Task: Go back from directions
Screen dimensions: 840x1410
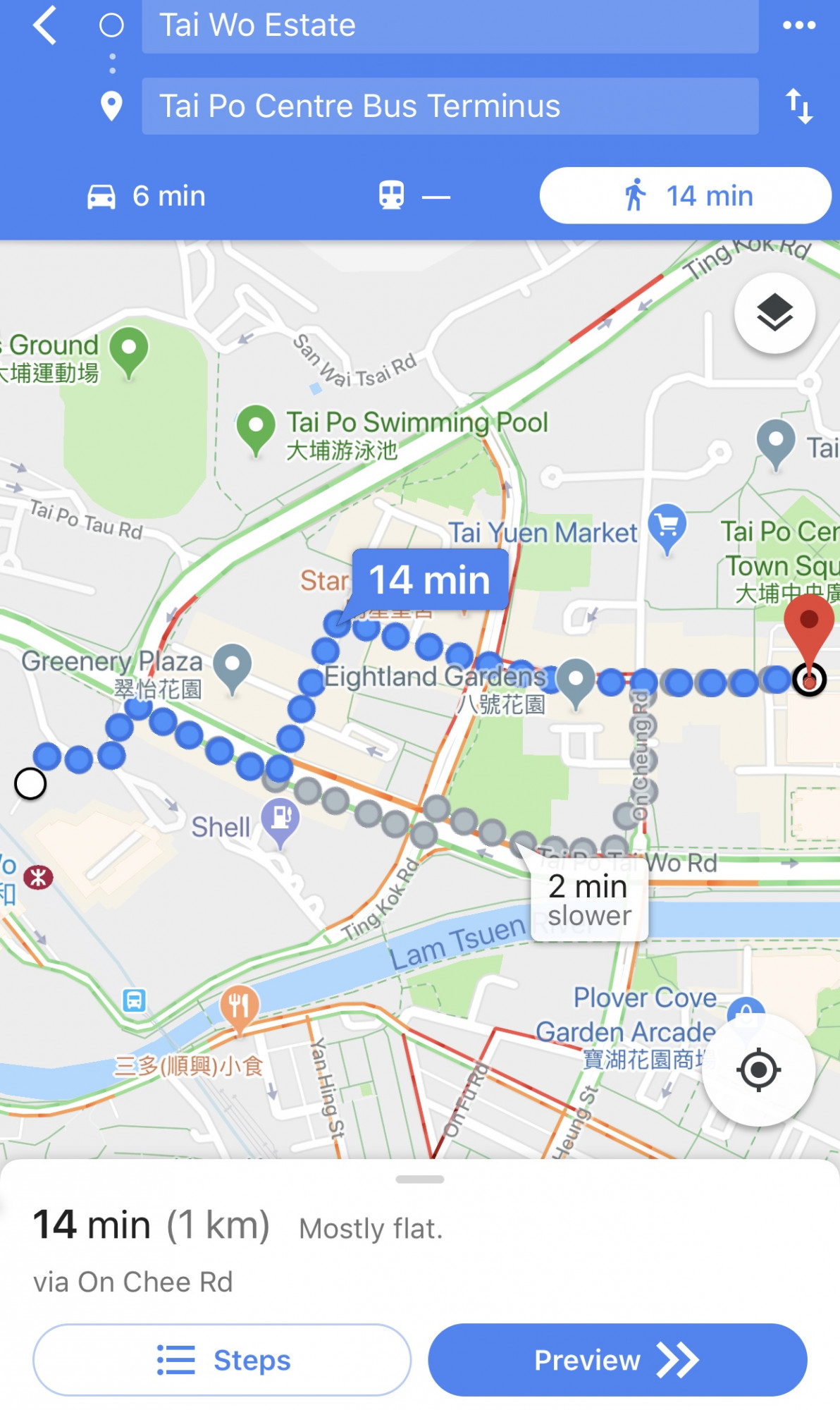Action: [x=45, y=26]
